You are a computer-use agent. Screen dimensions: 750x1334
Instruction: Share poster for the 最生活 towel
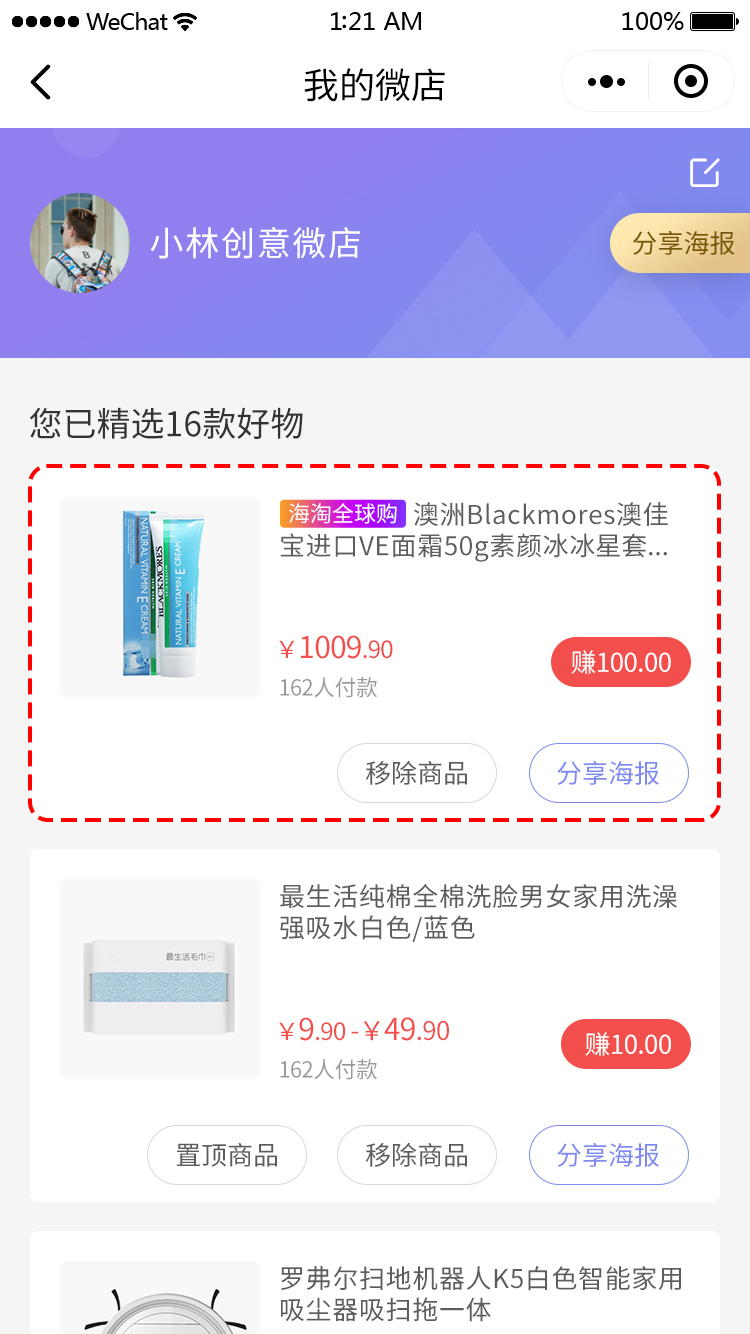[x=608, y=1155]
